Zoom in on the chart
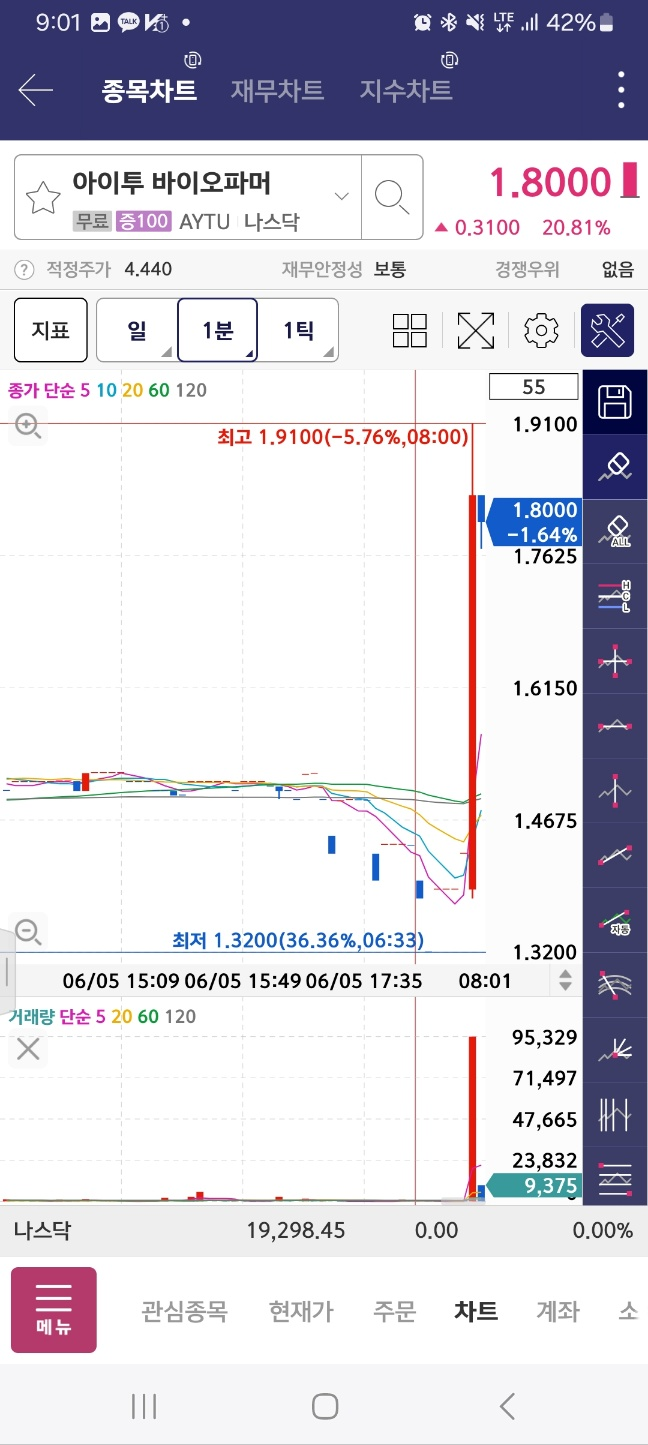 27,427
